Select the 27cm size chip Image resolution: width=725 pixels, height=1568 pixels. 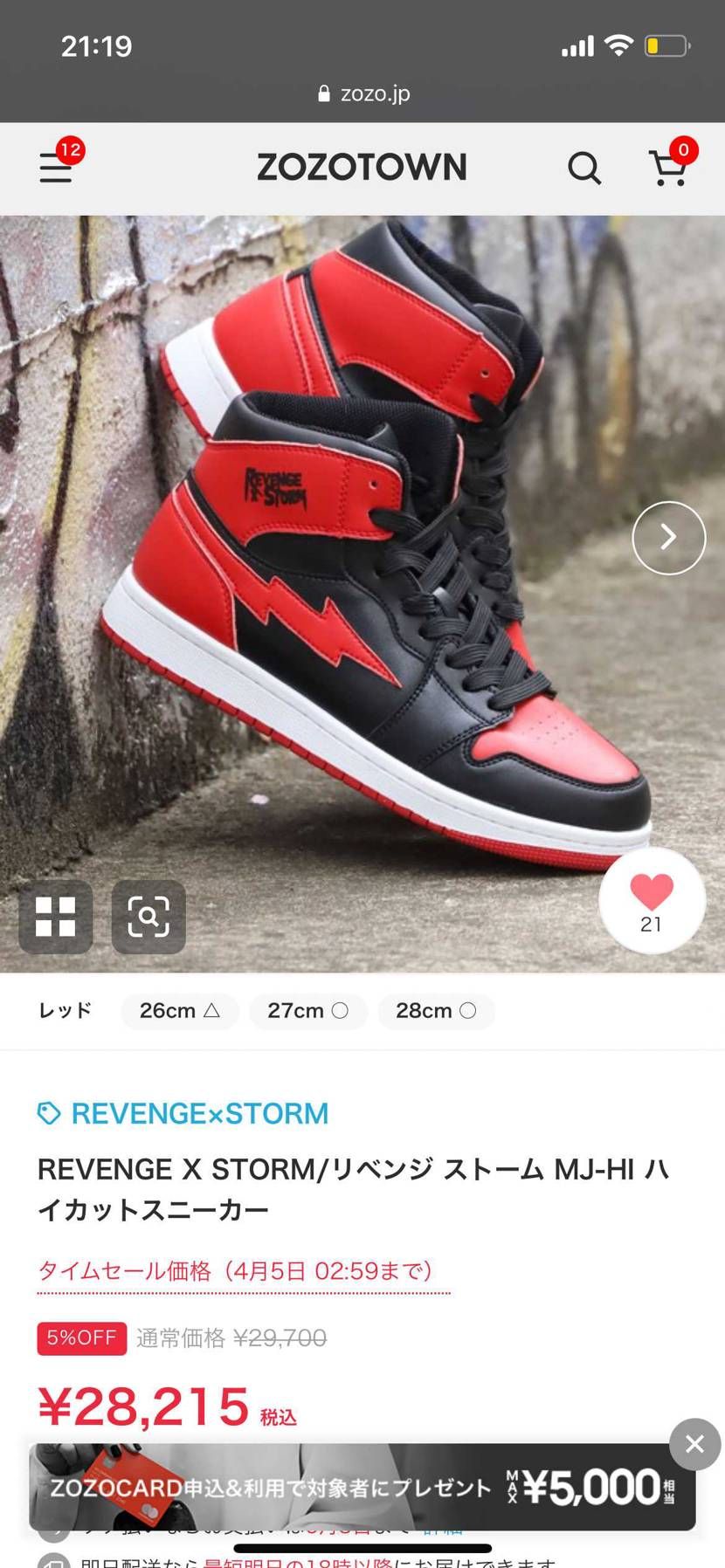(x=307, y=1011)
